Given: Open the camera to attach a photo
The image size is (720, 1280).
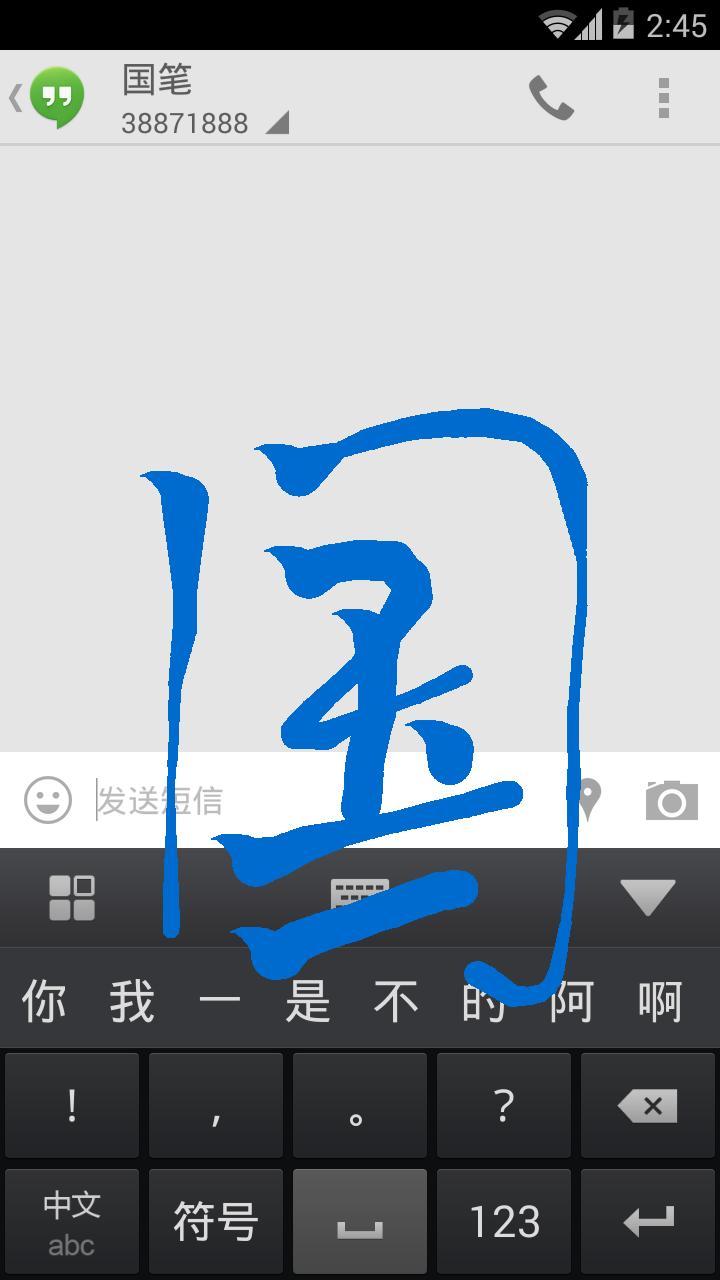Looking at the screenshot, I should pyautogui.click(x=669, y=800).
